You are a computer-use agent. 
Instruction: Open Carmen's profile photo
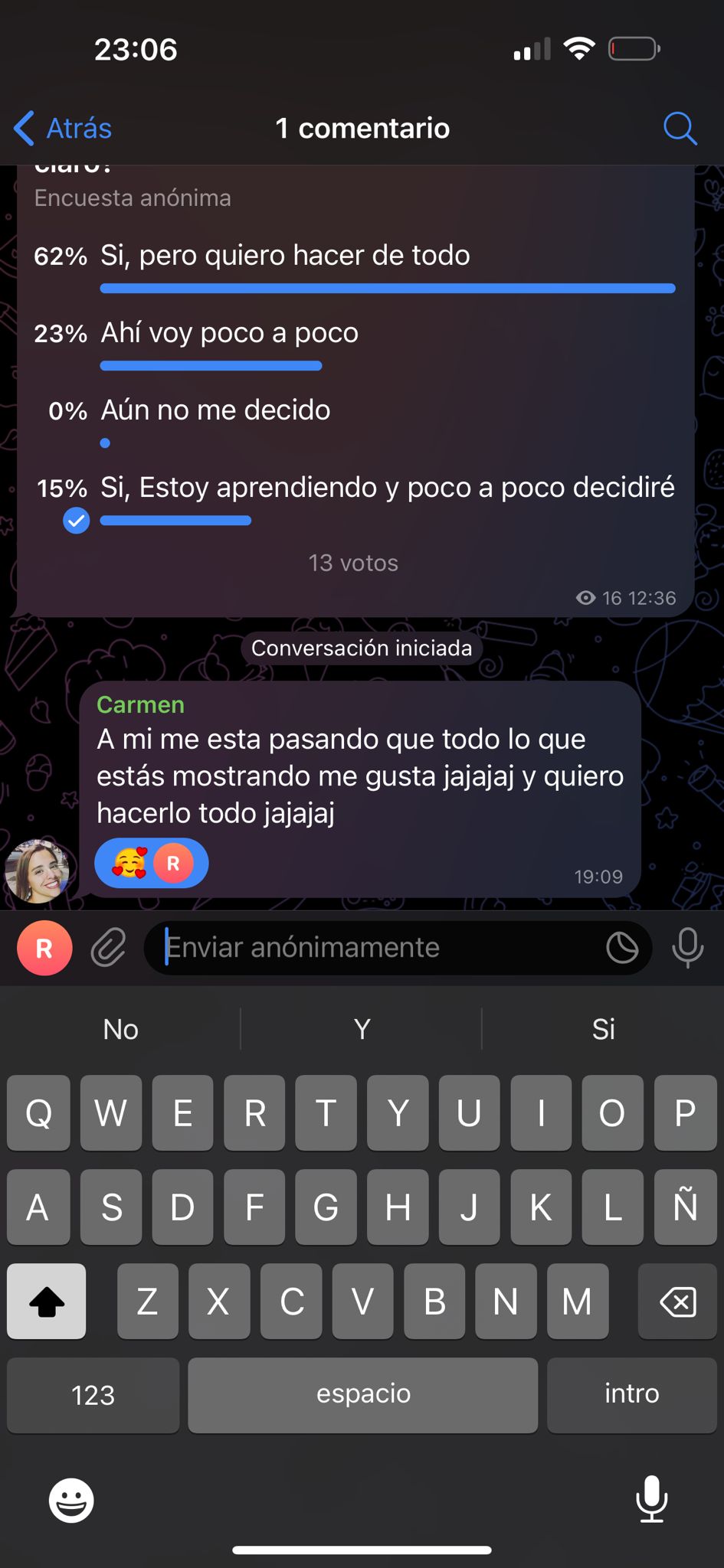coord(38,871)
